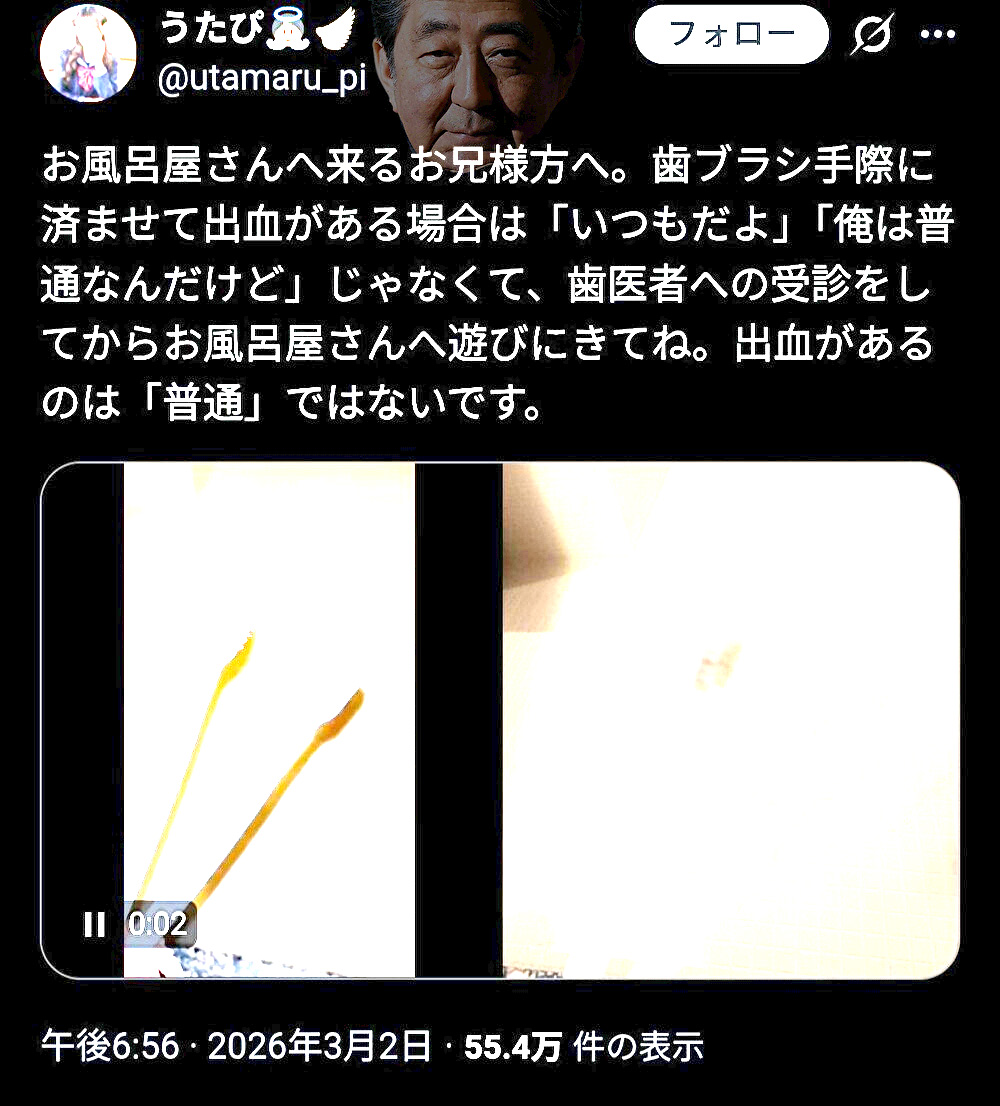Screen dimensions: 1000x1106
Task: Pause the playing video
Action: (x=94, y=923)
